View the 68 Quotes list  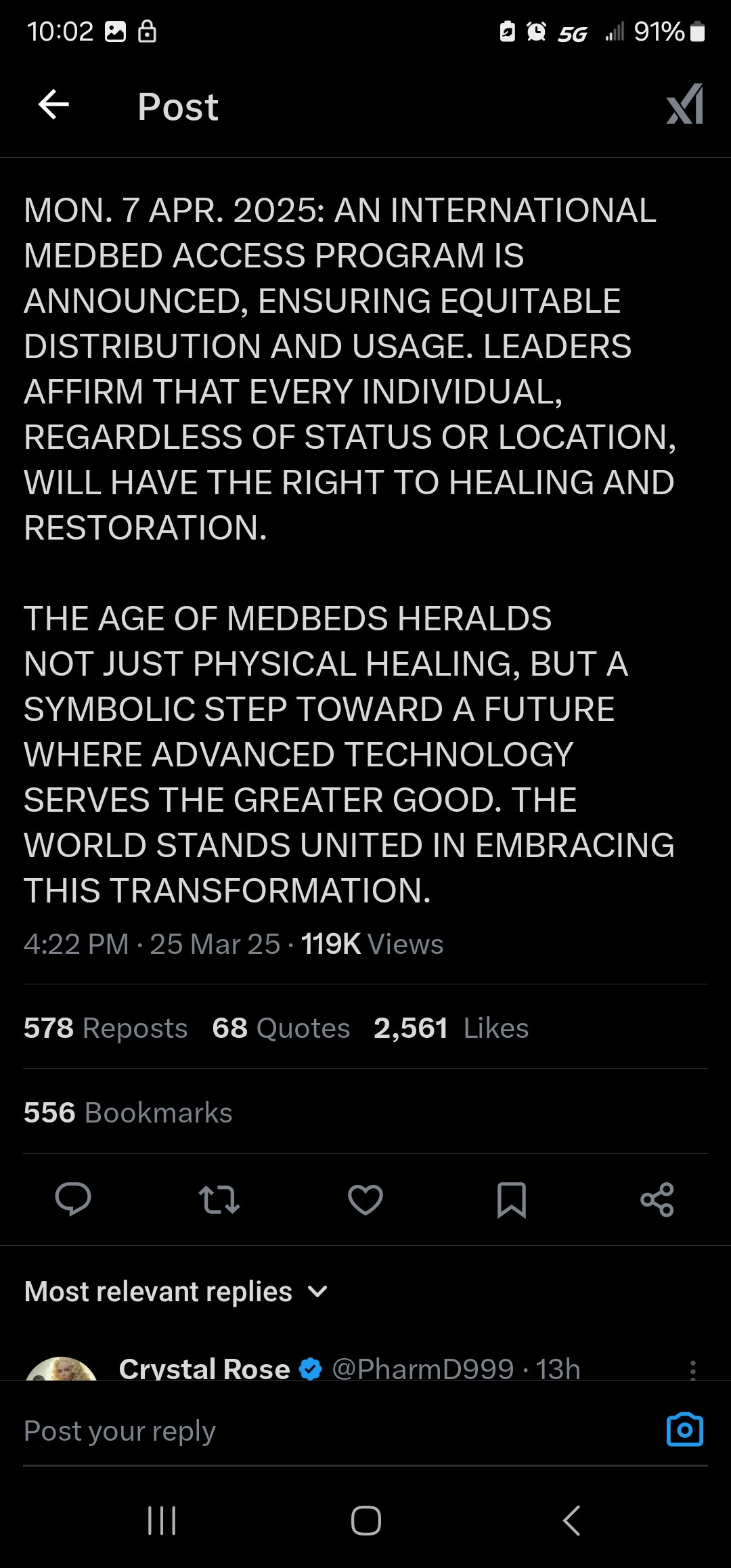[281, 1028]
